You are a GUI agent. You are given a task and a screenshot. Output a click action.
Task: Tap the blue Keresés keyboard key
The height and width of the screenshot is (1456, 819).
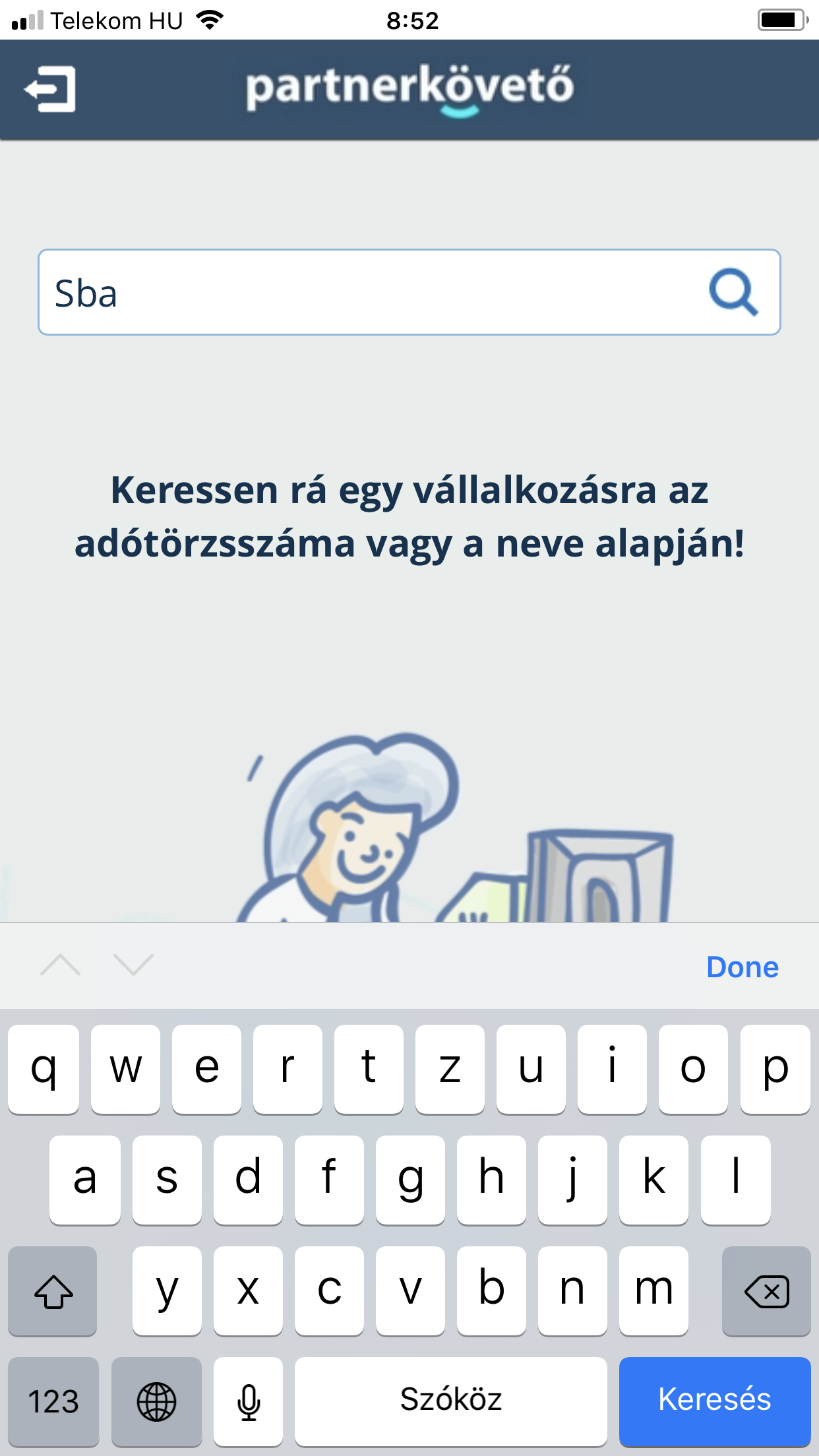click(714, 1400)
